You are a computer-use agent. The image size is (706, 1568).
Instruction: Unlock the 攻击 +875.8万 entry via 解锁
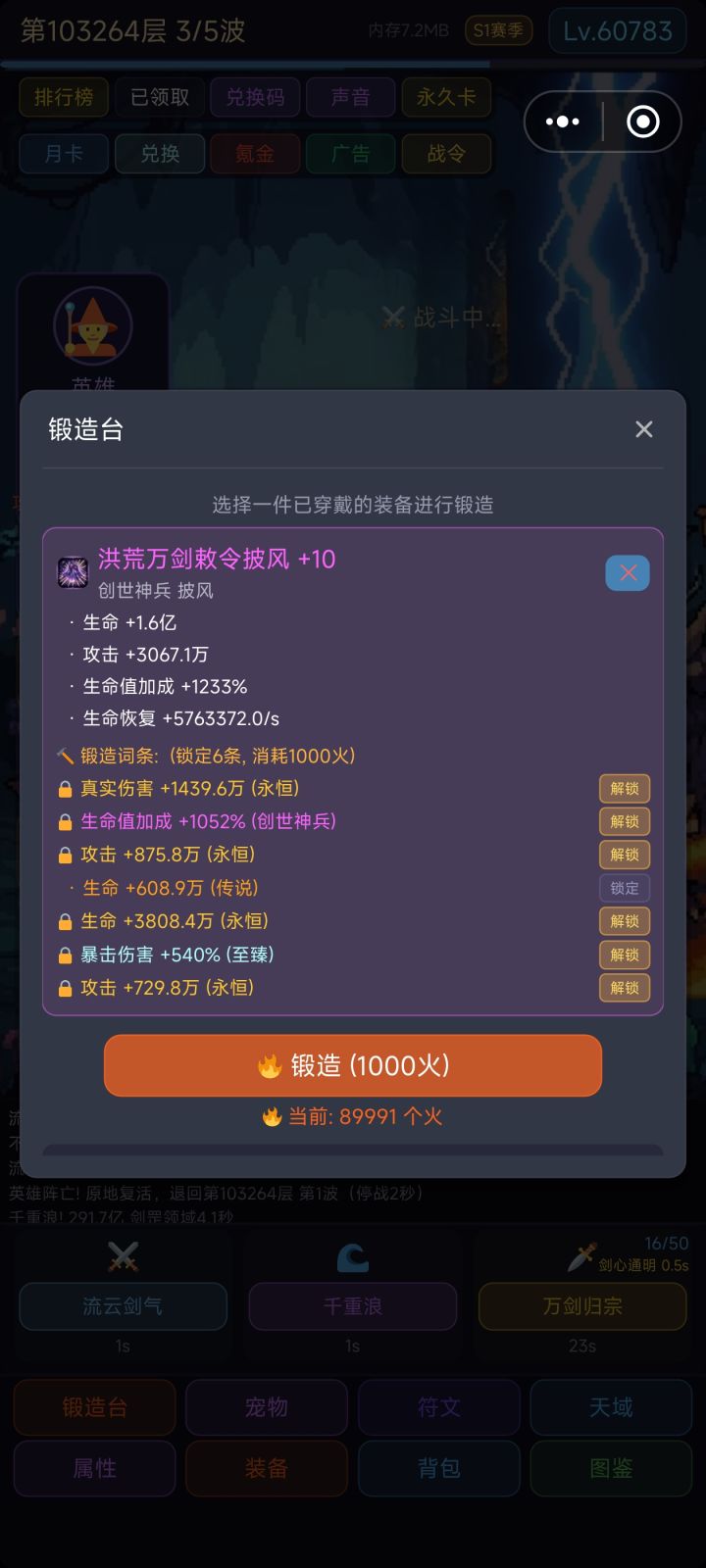coord(625,855)
